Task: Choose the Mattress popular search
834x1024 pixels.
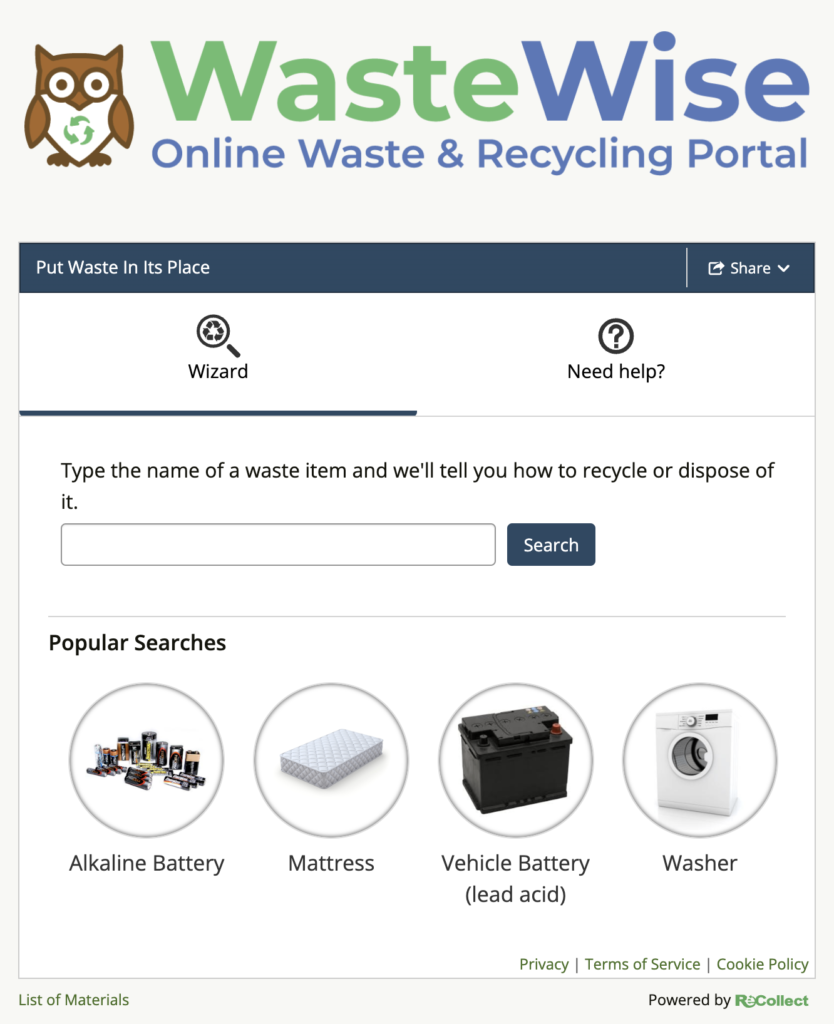Action: 331,761
